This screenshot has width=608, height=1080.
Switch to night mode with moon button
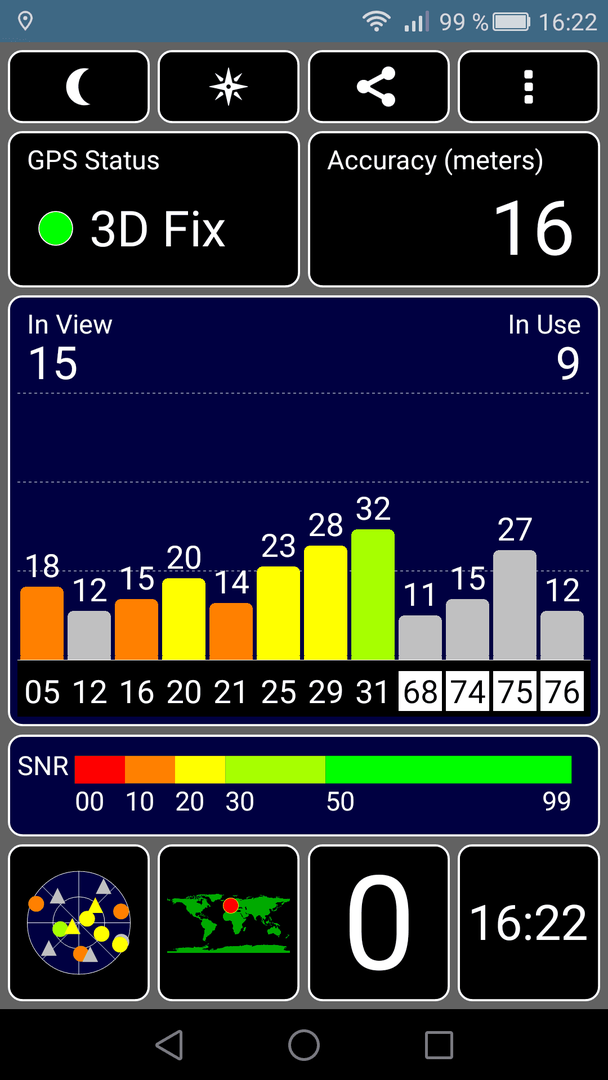tap(78, 87)
